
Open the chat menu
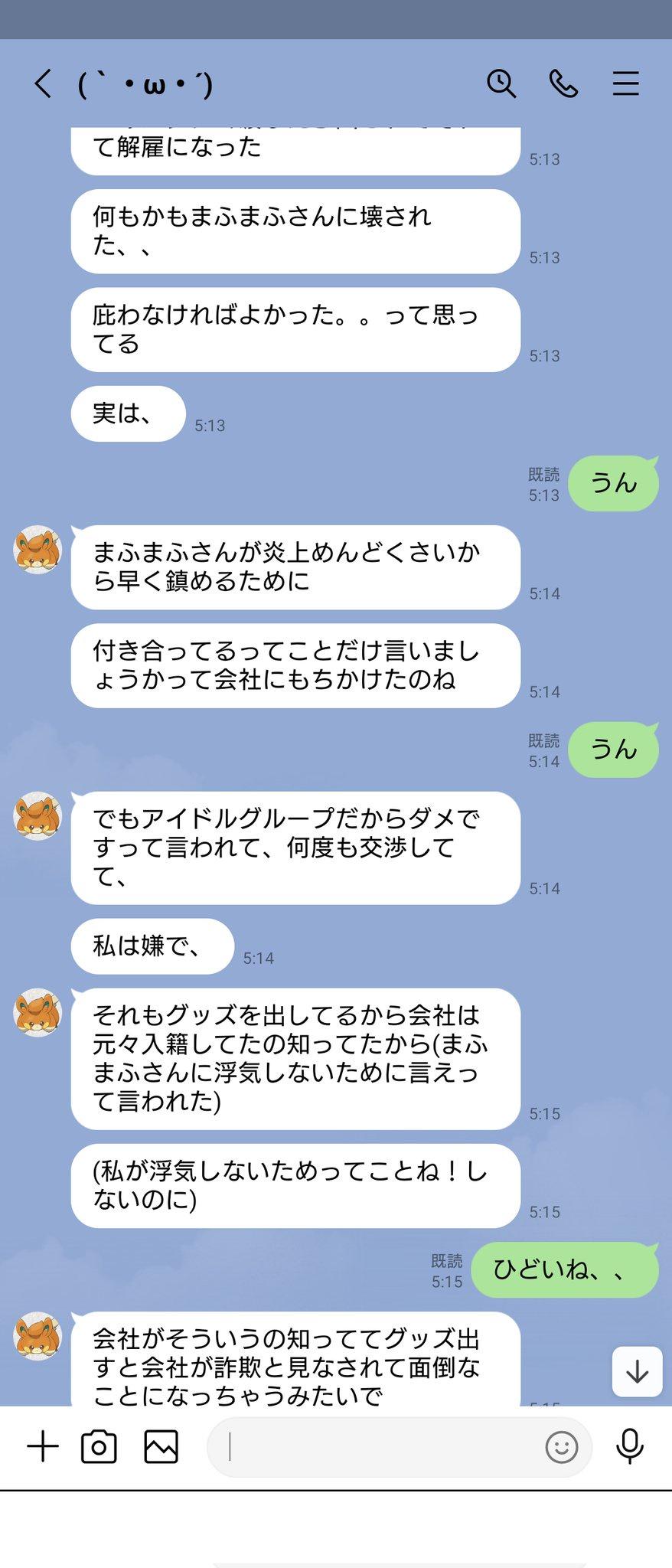point(625,83)
